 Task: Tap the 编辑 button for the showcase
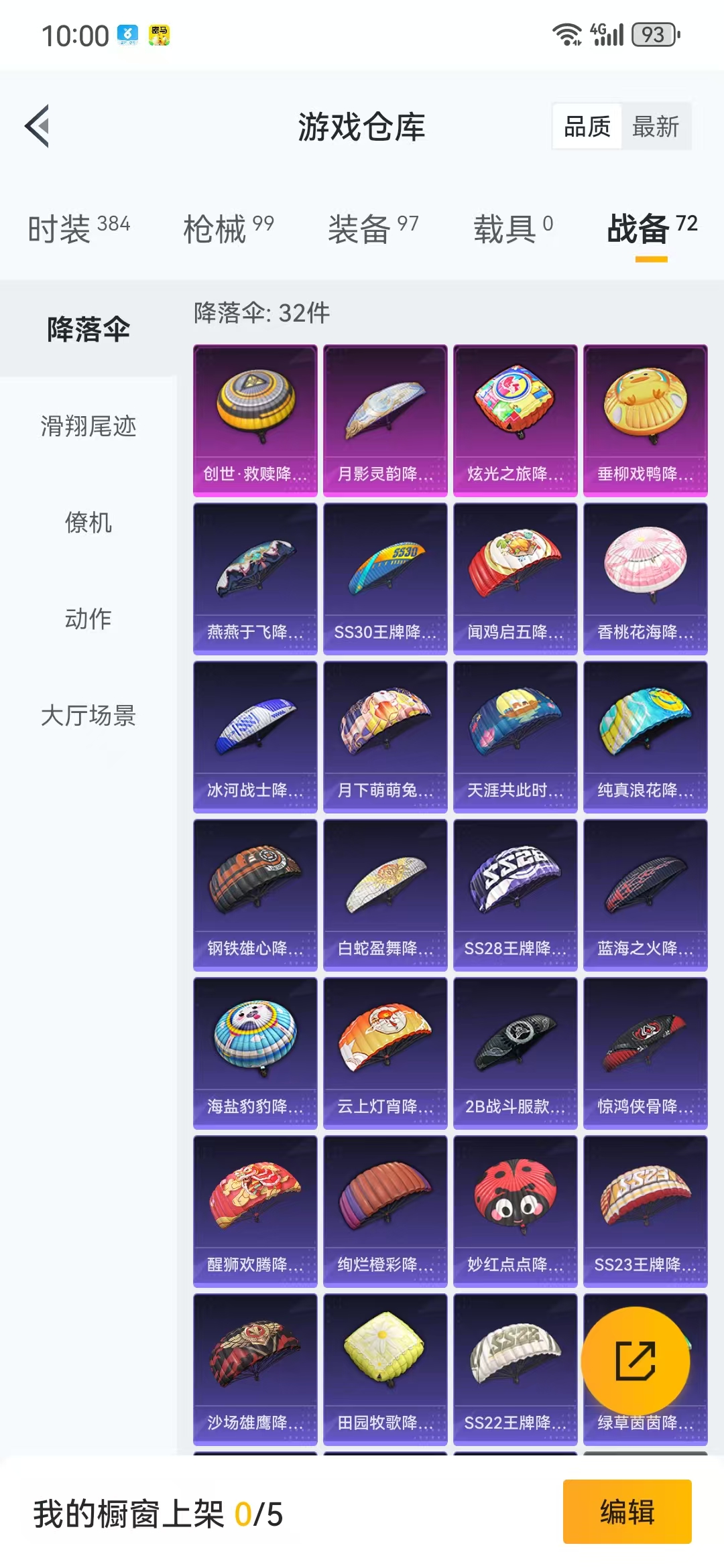627,1512
